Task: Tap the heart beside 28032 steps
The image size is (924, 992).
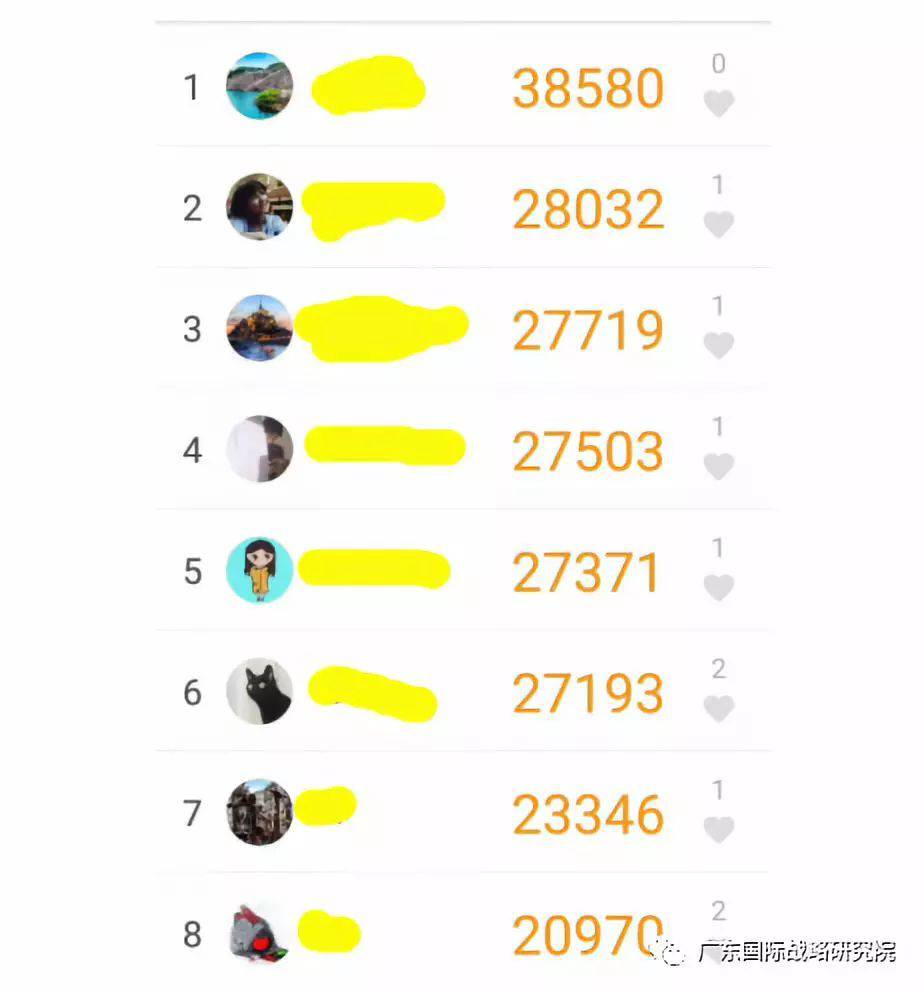Action: coord(718,224)
